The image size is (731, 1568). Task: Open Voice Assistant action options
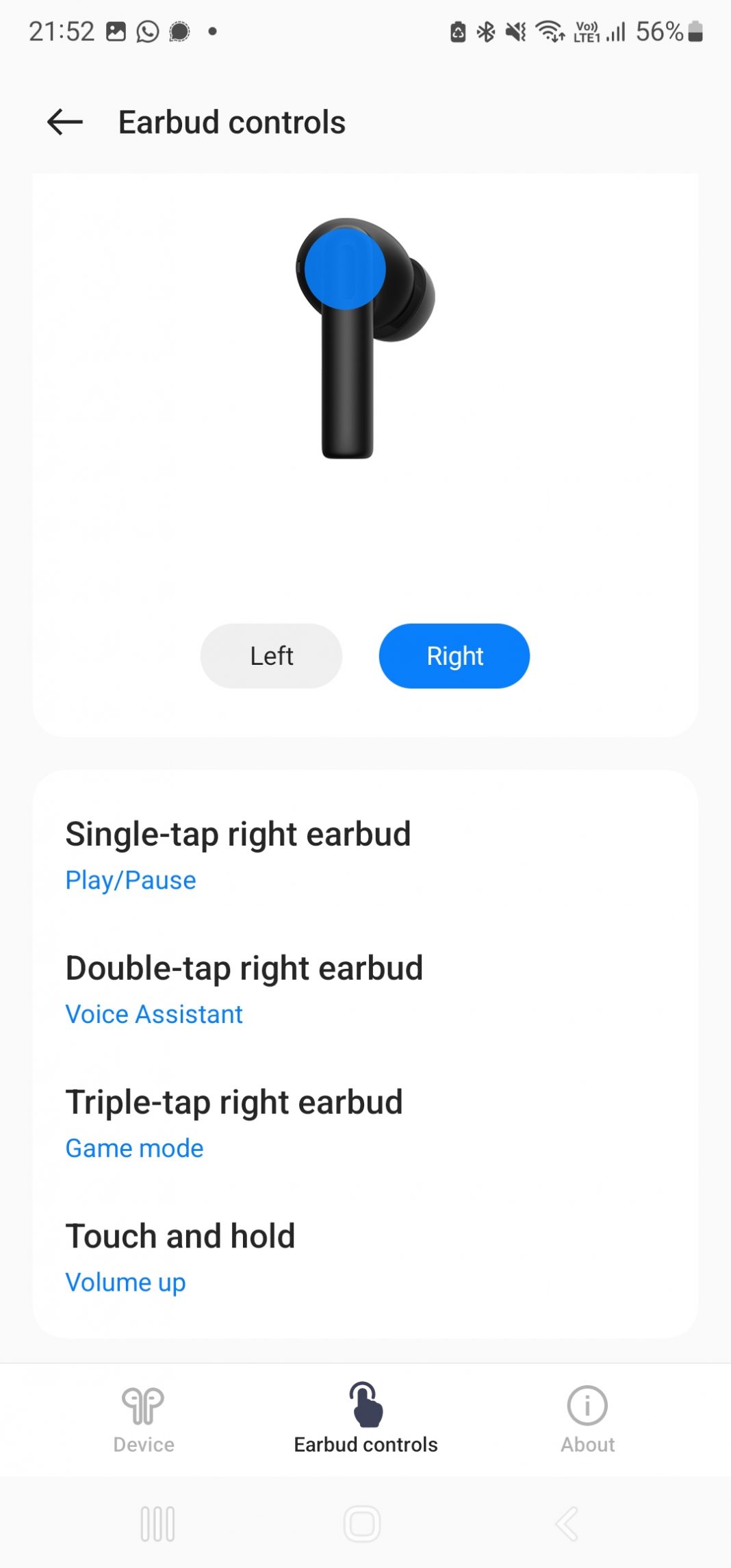(x=153, y=1014)
